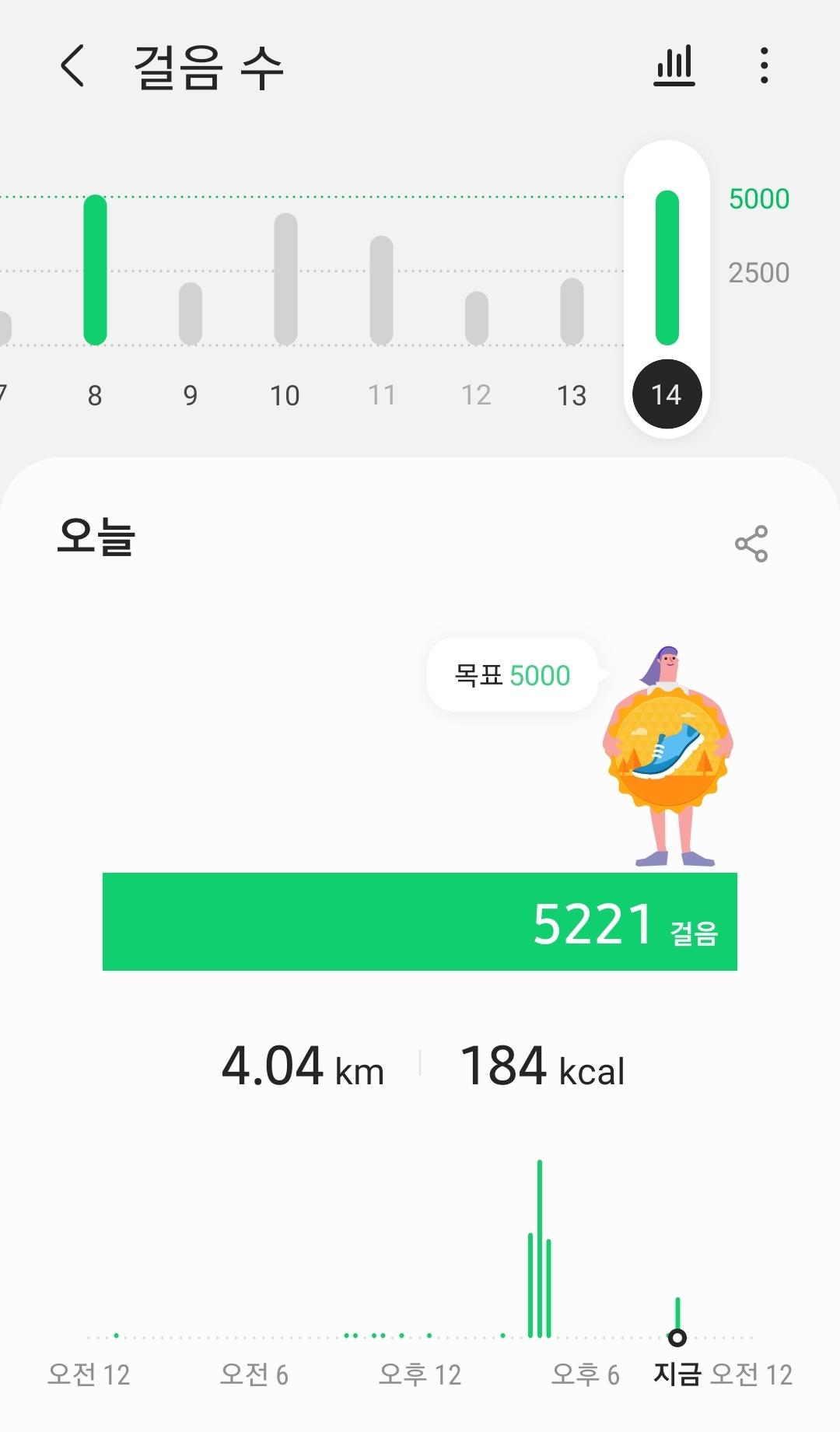The height and width of the screenshot is (1432, 840).
Task: Share today's step count
Action: [751, 544]
